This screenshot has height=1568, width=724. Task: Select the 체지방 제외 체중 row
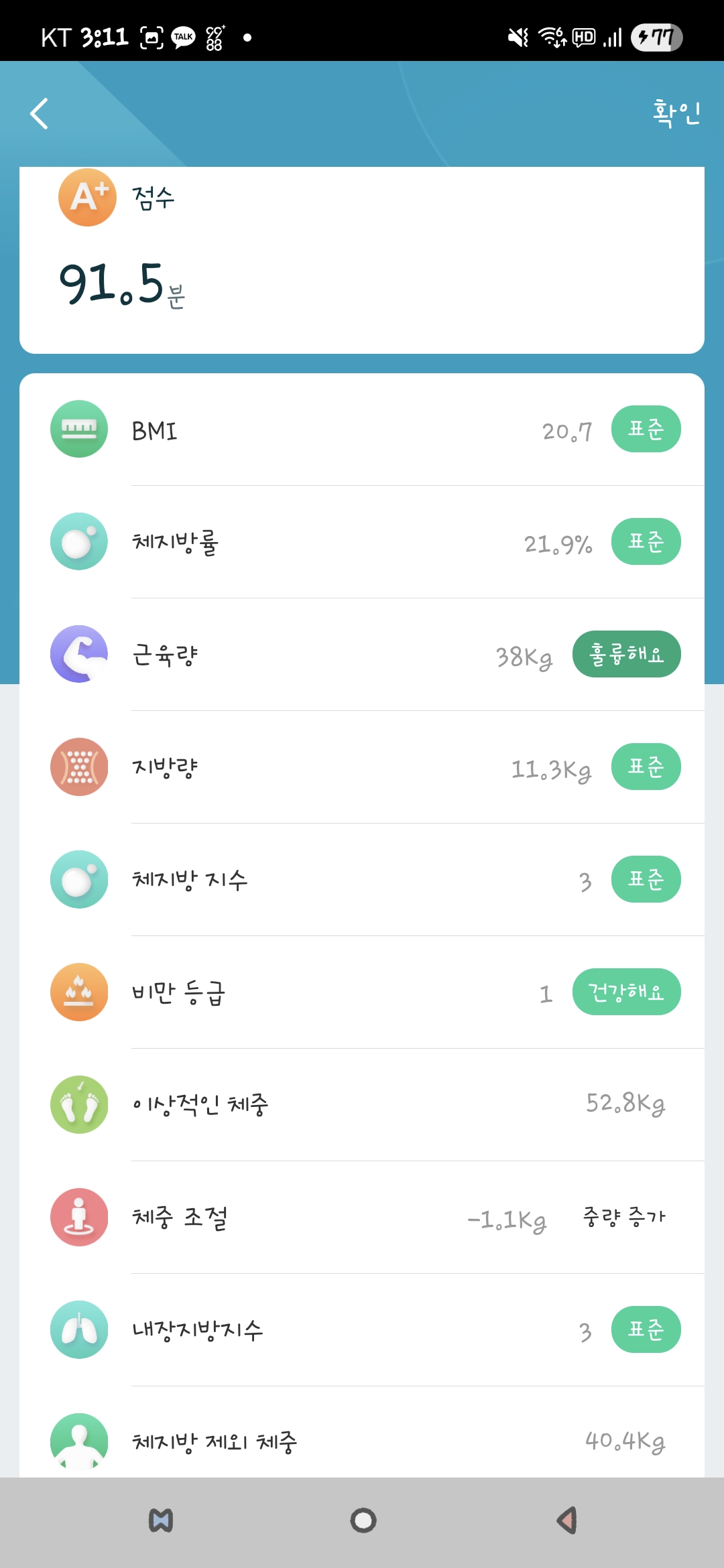tap(362, 1434)
